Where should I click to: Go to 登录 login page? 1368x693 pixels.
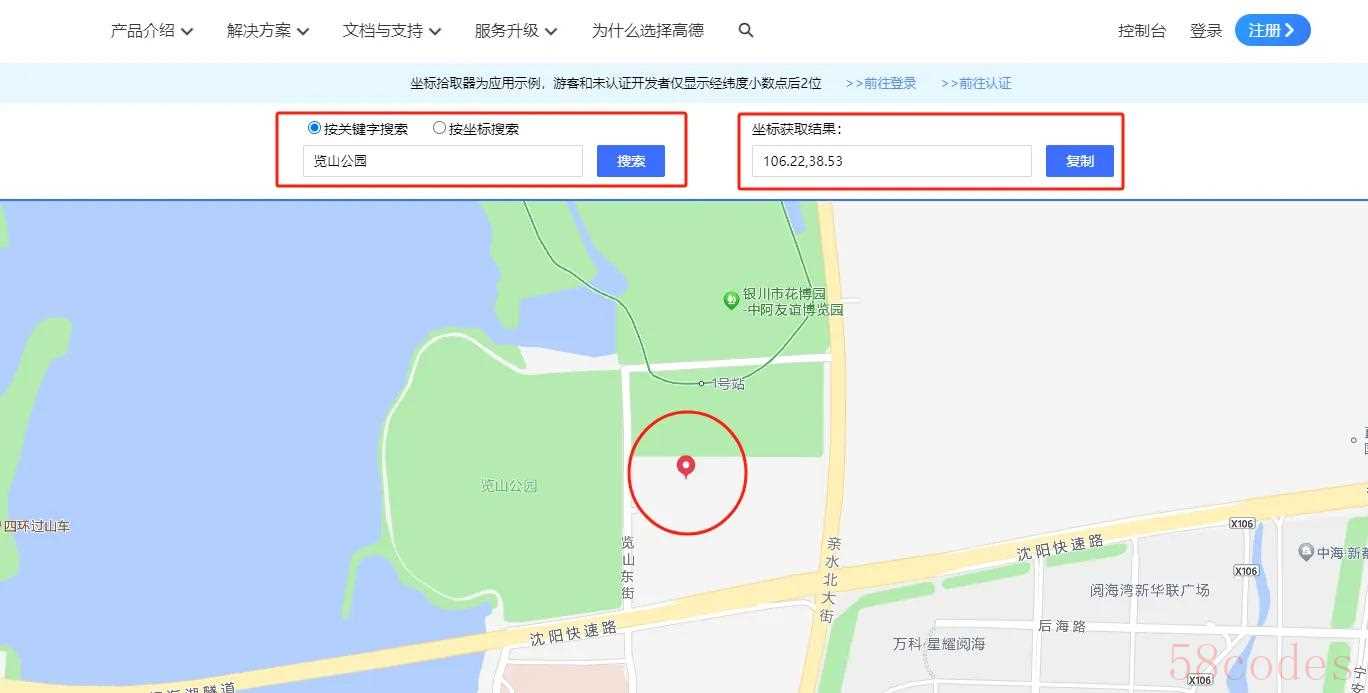pyautogui.click(x=1205, y=31)
